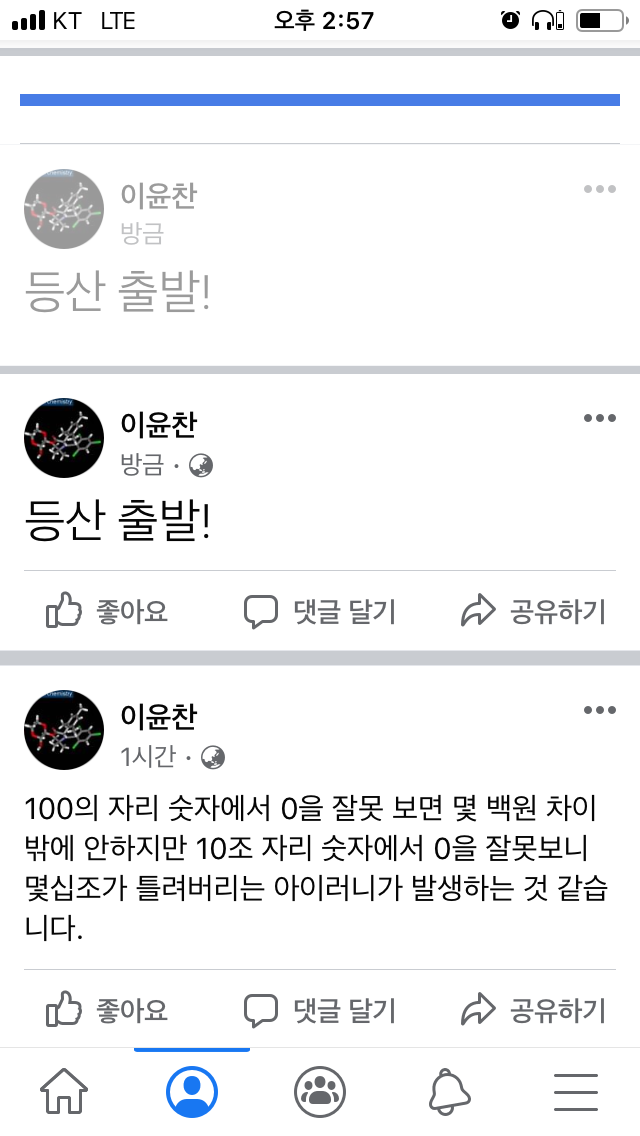
Task: Like the posted 등산 출발! post
Action: (107, 611)
